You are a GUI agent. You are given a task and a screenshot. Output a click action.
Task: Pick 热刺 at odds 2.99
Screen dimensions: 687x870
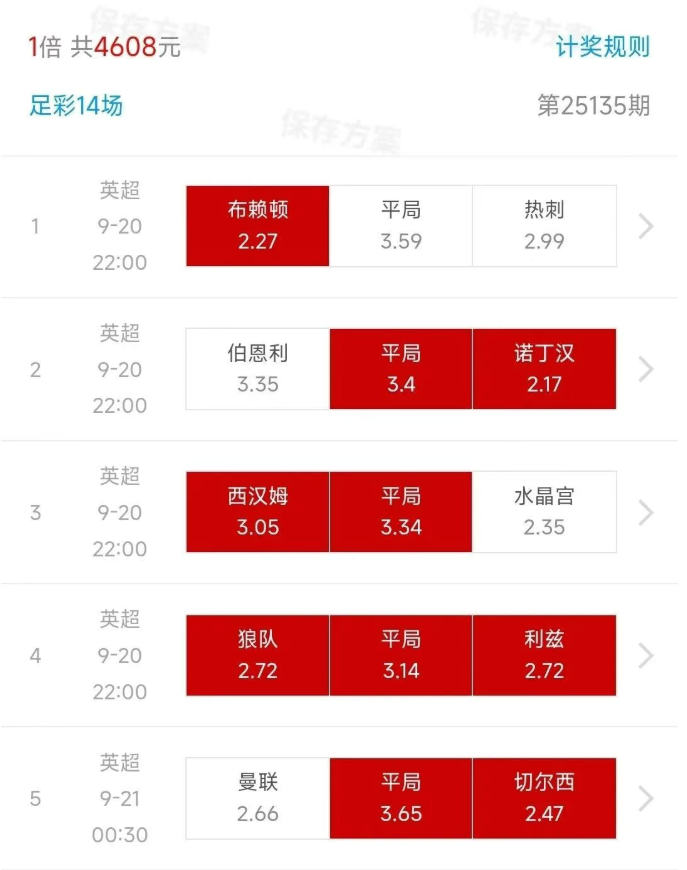pyautogui.click(x=544, y=225)
